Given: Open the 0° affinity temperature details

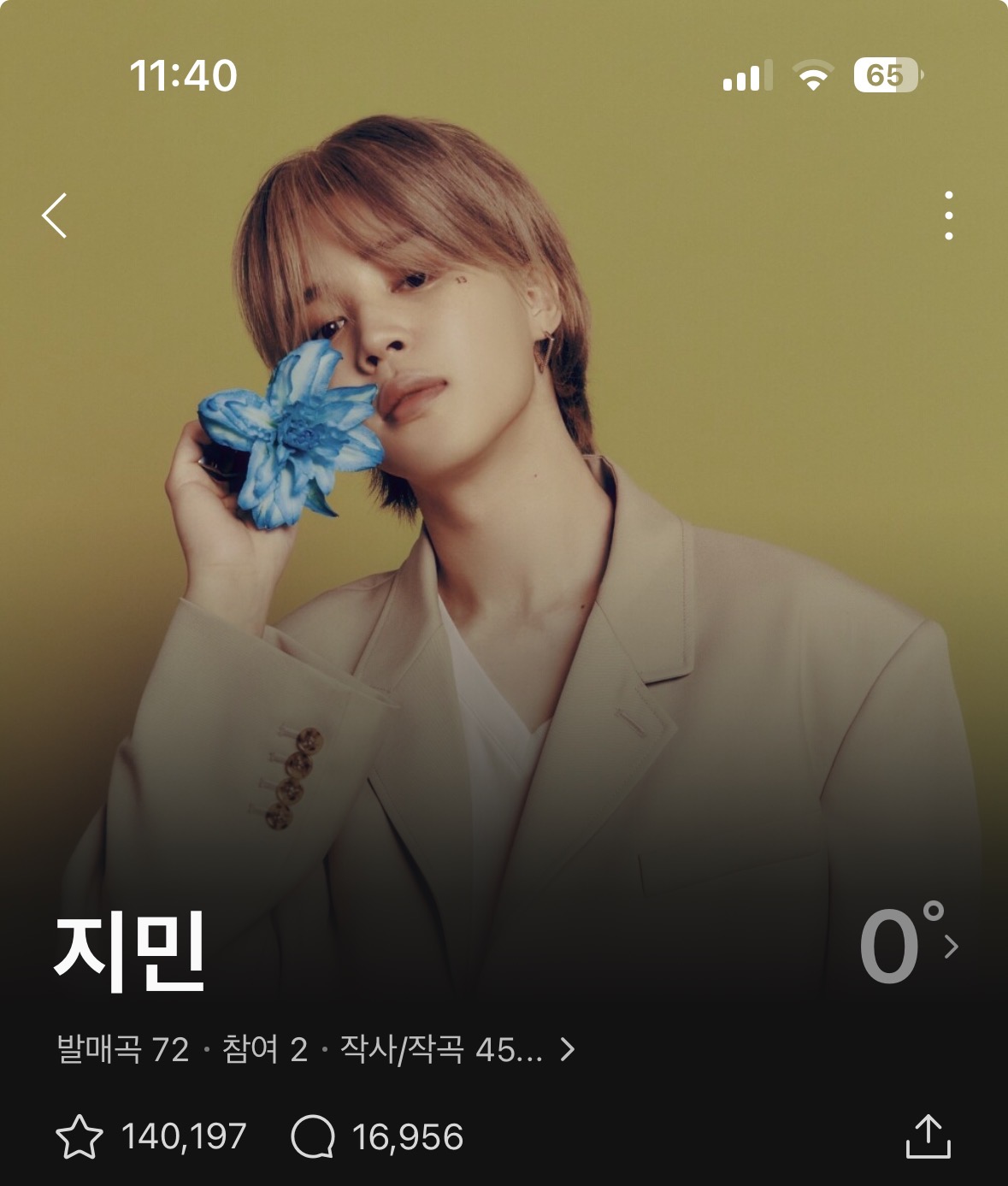Looking at the screenshot, I should [908, 947].
